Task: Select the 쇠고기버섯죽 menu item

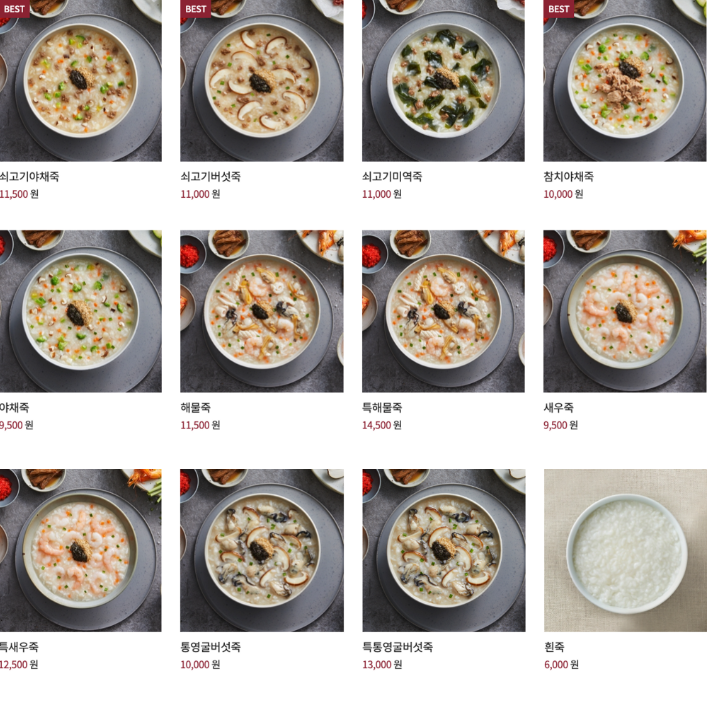Action: (x=262, y=80)
